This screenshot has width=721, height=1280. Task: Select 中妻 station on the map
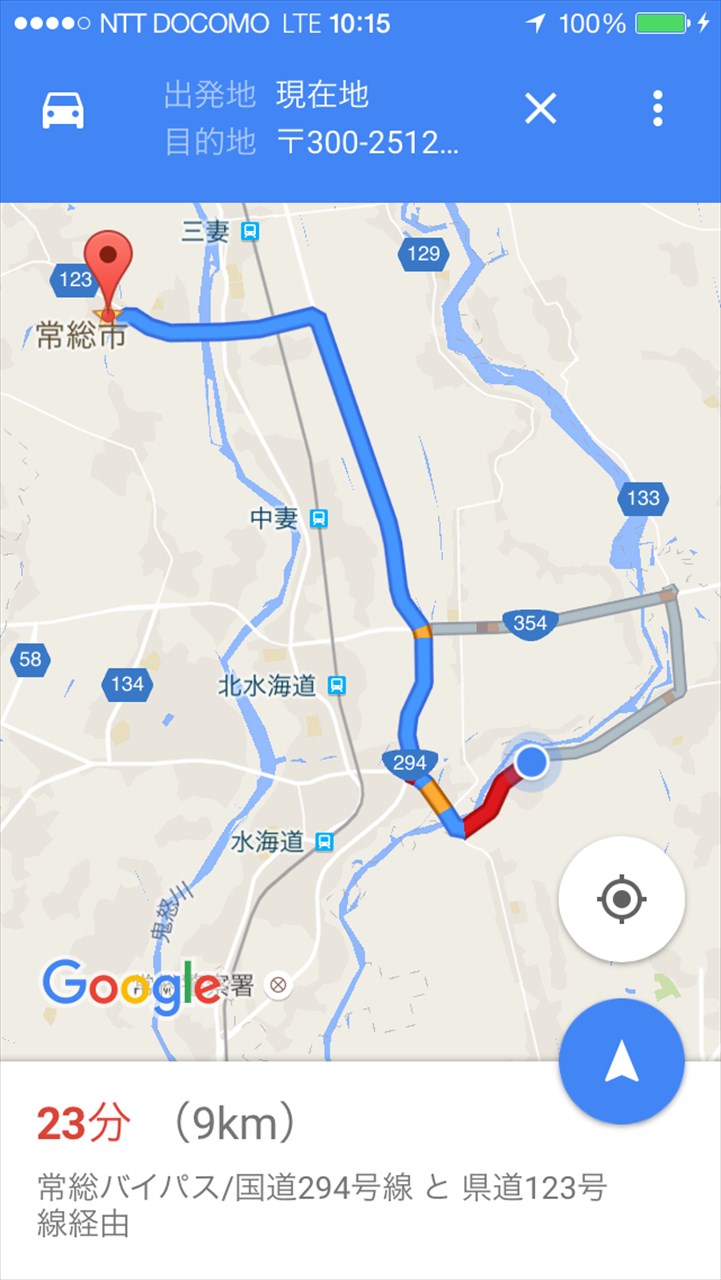[319, 518]
